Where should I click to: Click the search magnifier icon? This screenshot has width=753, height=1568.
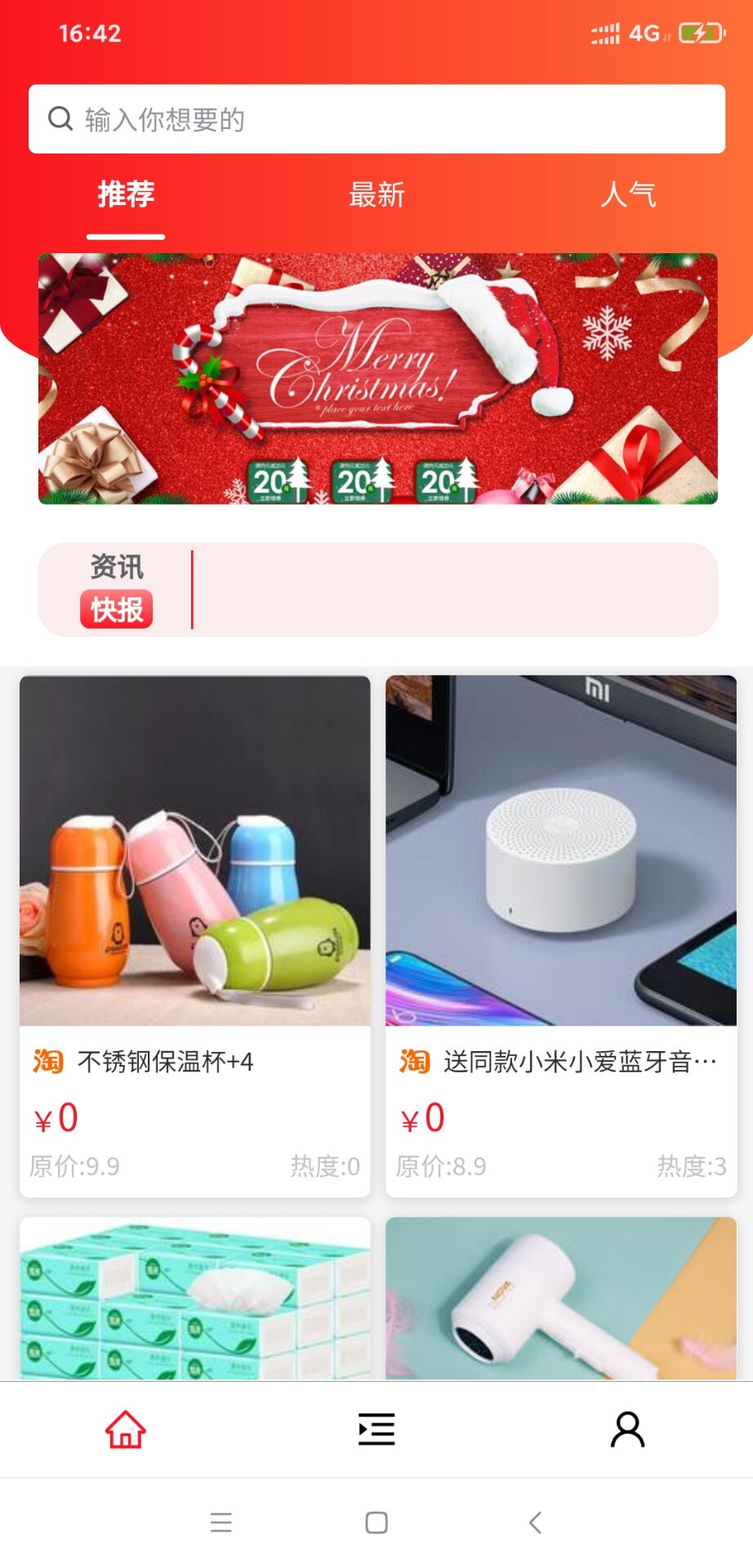point(59,118)
